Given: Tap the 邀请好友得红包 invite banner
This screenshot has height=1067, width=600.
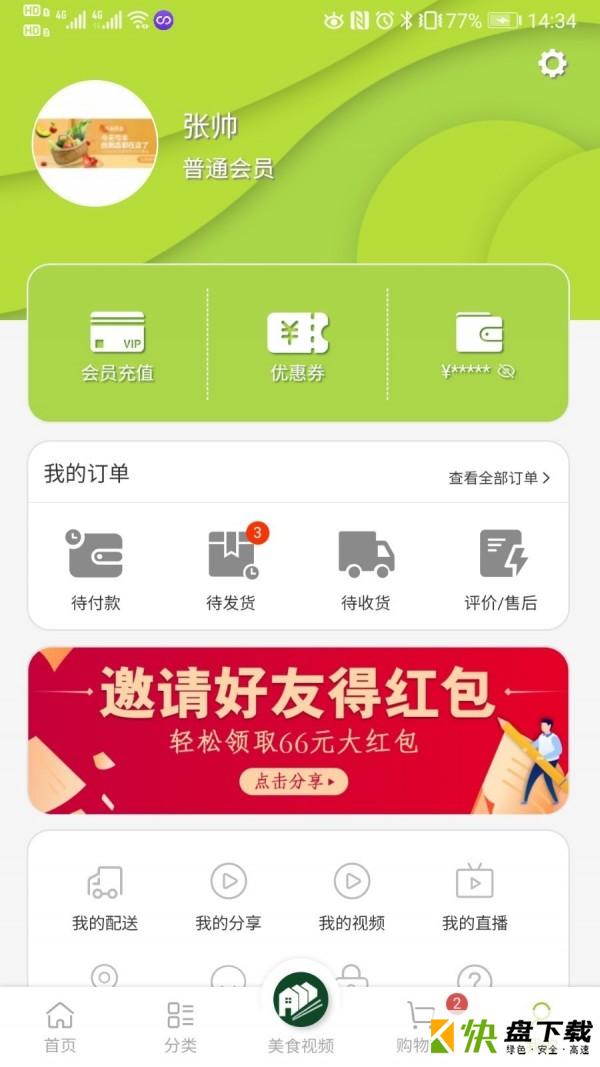Looking at the screenshot, I should click(x=298, y=730).
